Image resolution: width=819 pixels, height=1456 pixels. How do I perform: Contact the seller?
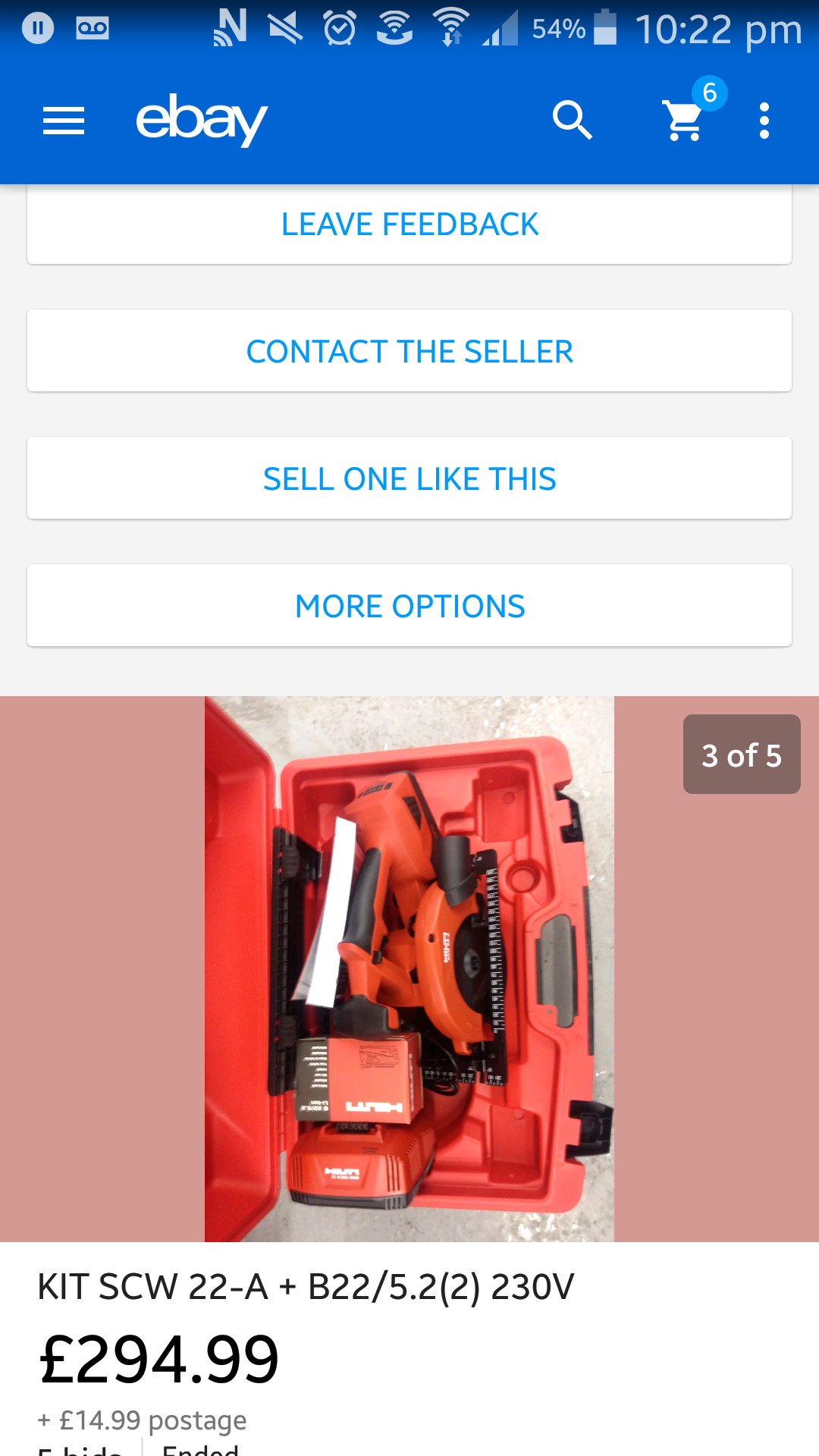409,351
